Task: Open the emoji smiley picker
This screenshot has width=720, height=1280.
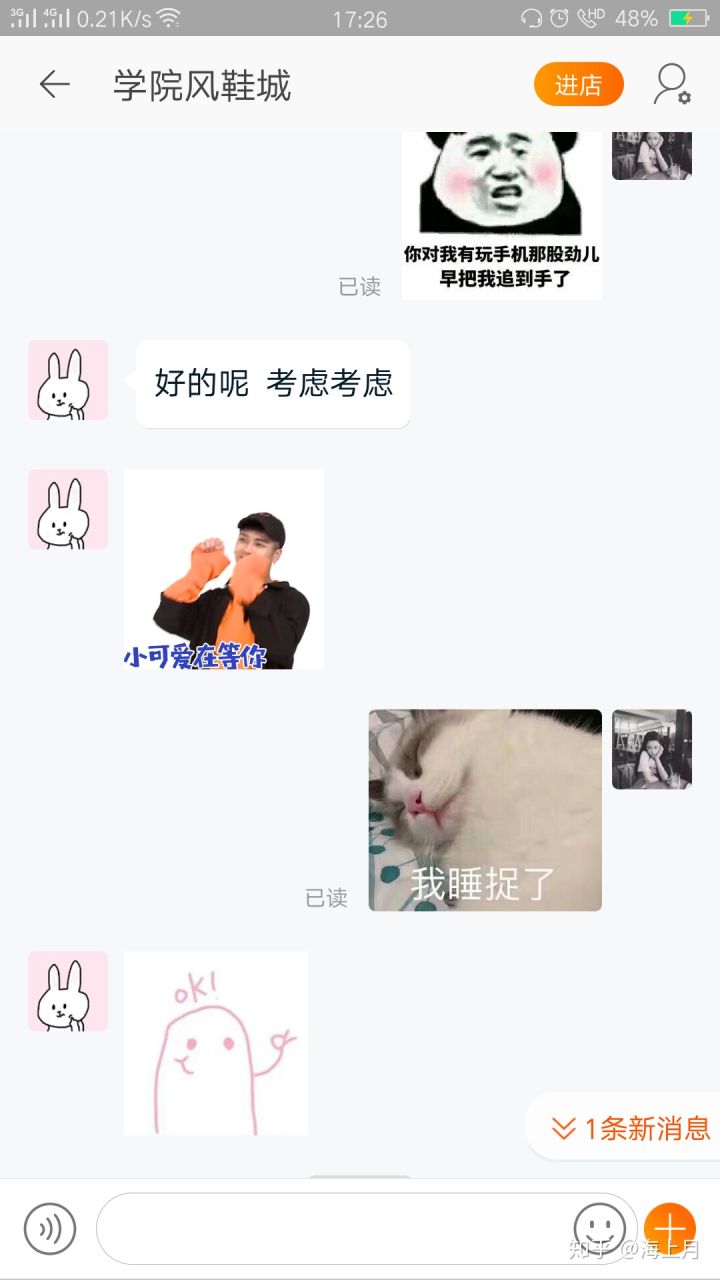Action: tap(599, 1226)
